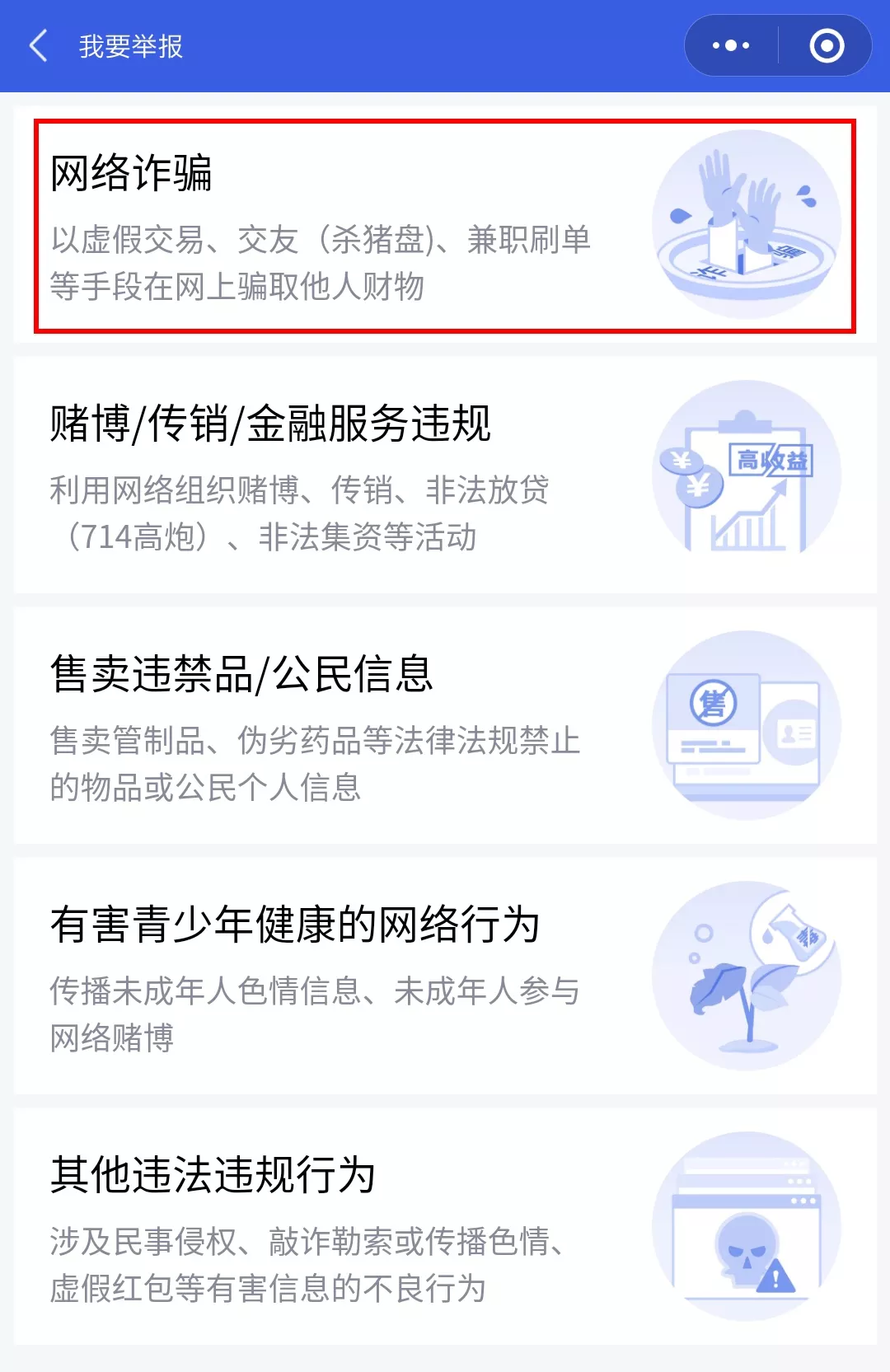
Task: Close the mini program with the circle button
Action: click(826, 46)
